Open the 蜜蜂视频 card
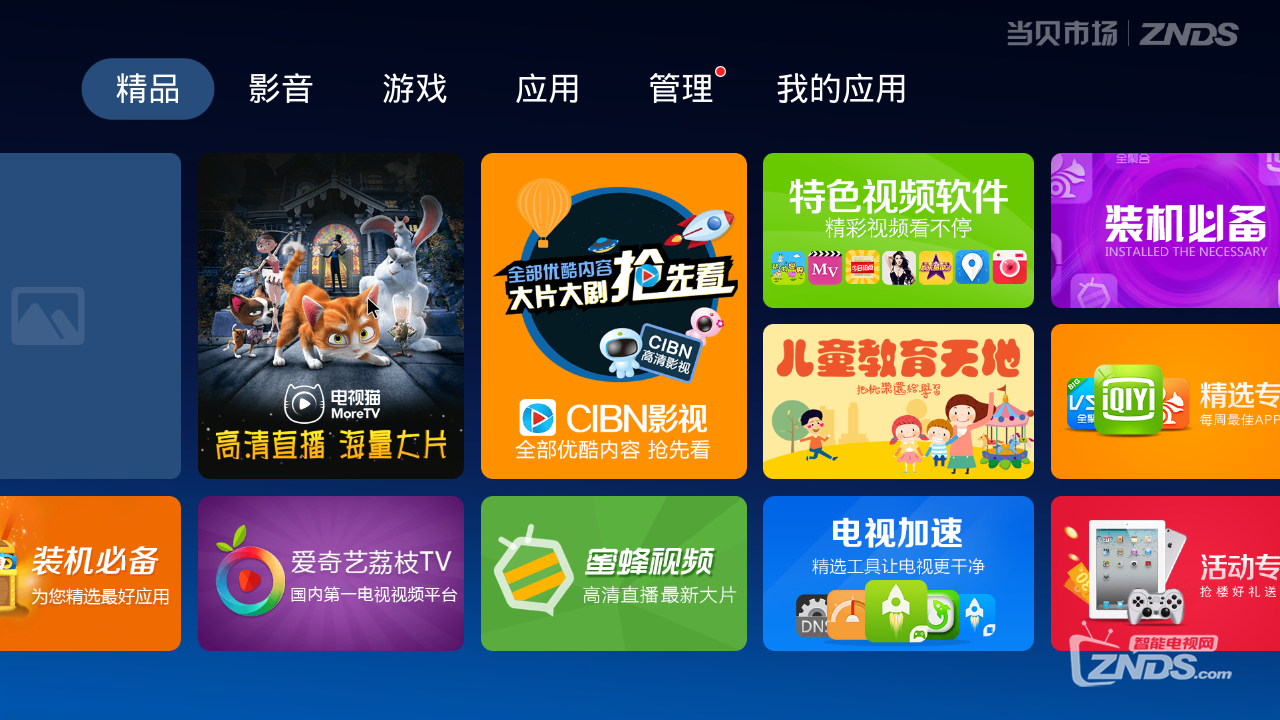The image size is (1280, 720). point(614,573)
